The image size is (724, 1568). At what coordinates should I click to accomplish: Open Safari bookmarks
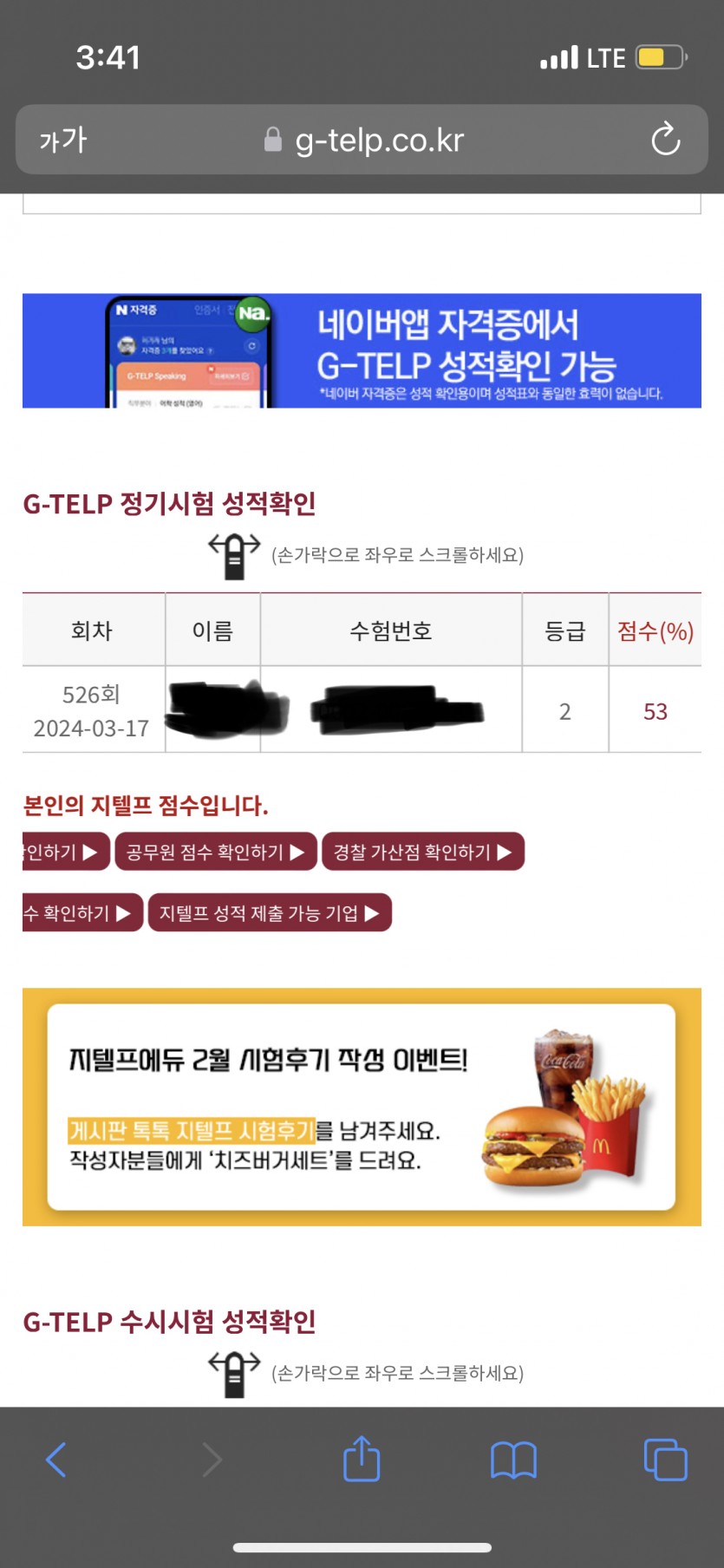[x=513, y=1460]
